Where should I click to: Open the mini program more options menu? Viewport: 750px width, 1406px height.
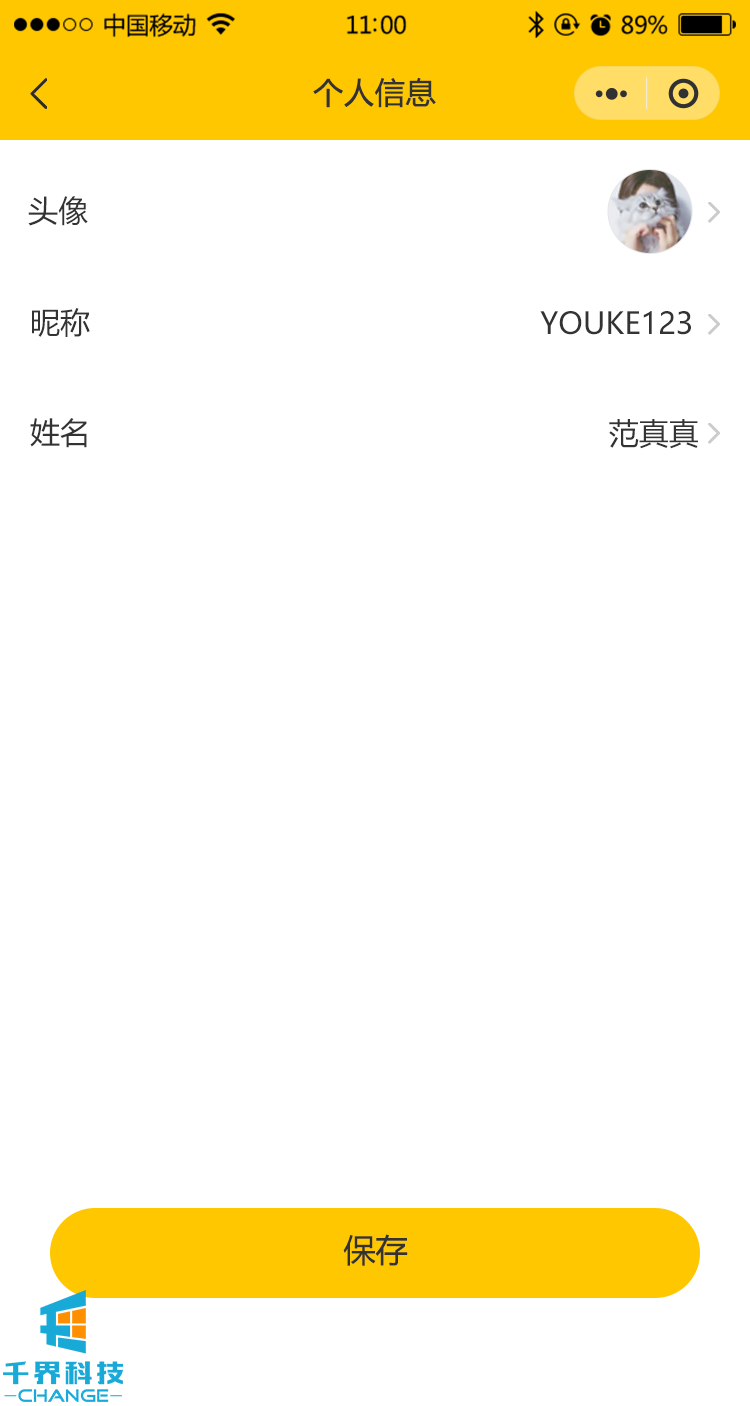(611, 94)
